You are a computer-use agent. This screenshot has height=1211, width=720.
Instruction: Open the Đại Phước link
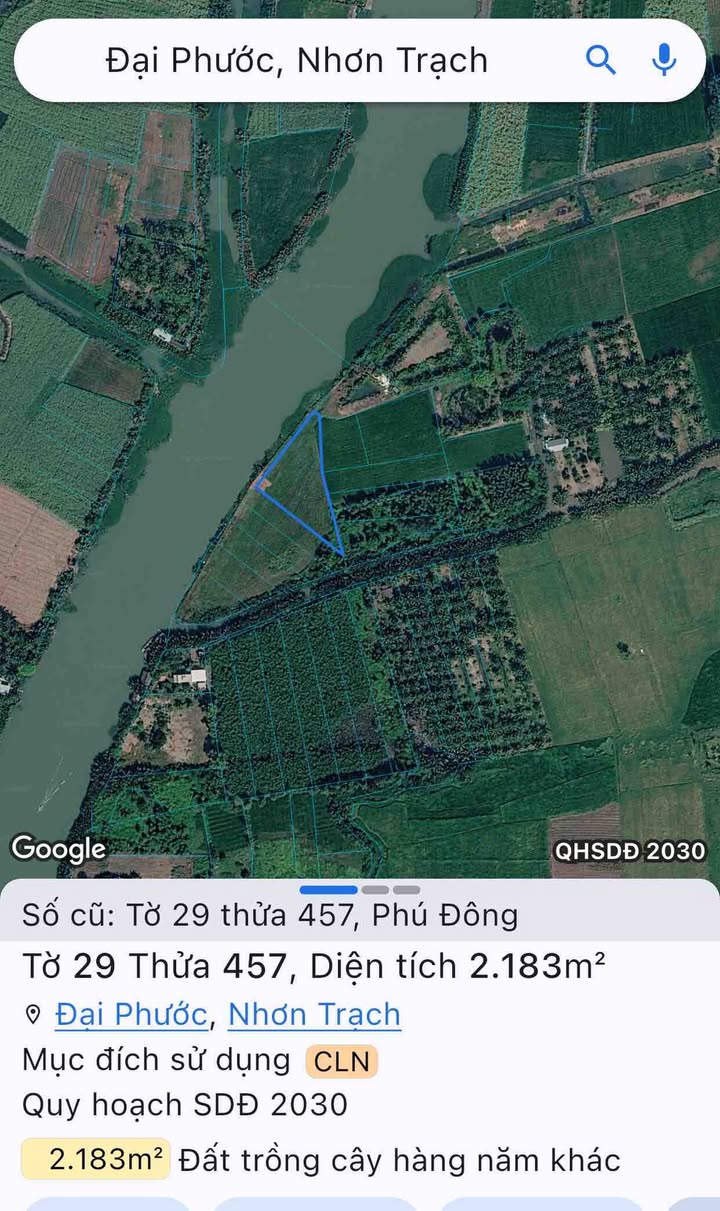click(131, 1014)
